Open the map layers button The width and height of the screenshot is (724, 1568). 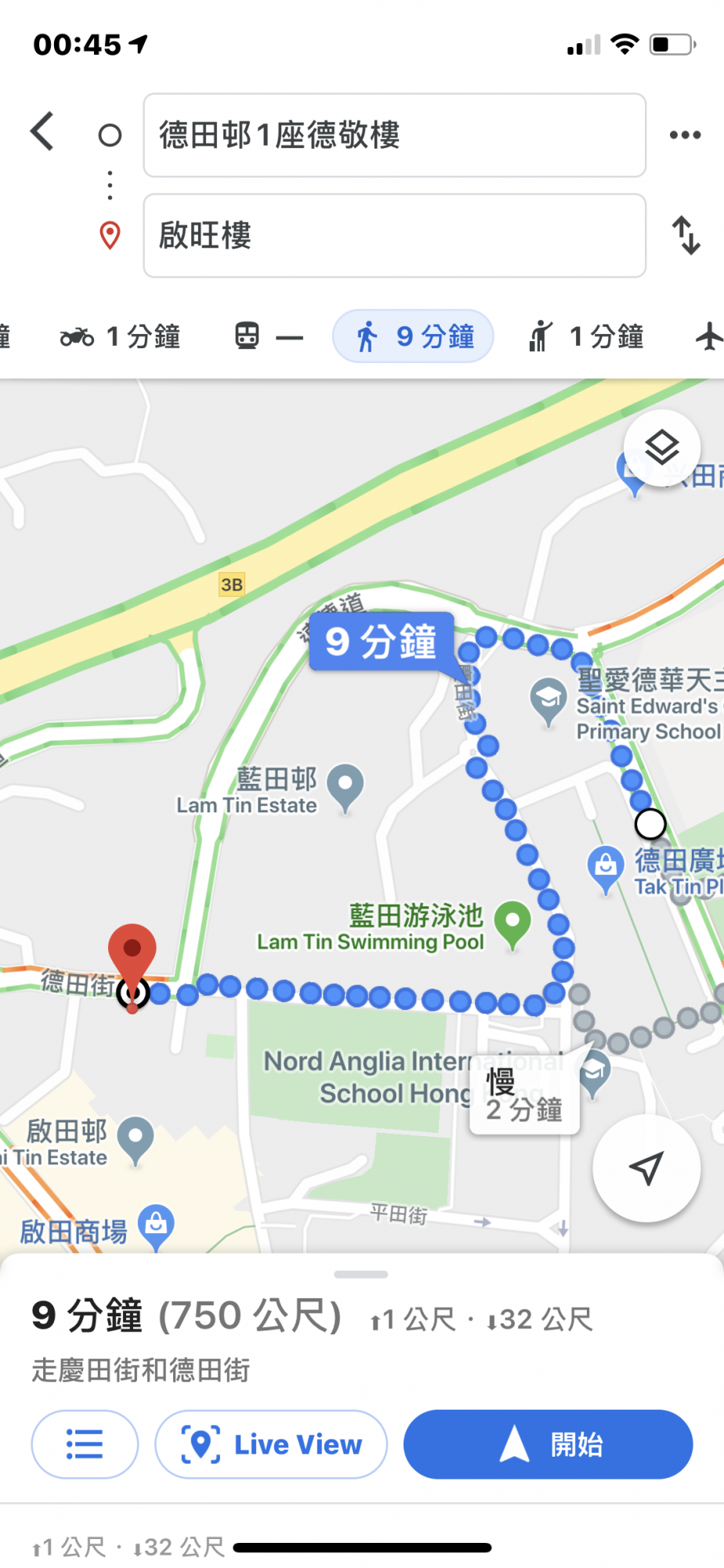point(662,448)
